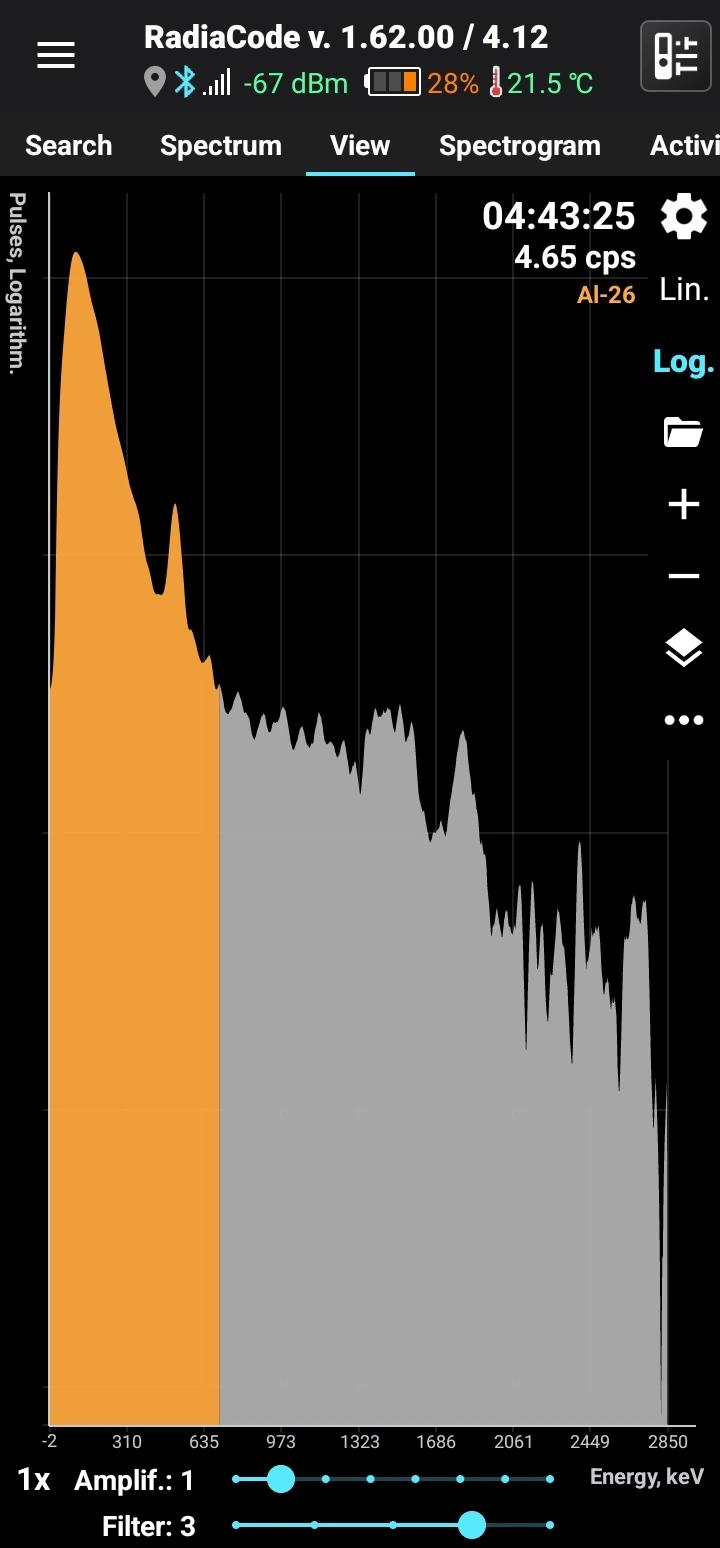The image size is (720, 1548).
Task: Open the layers icon
Action: pyautogui.click(x=684, y=648)
